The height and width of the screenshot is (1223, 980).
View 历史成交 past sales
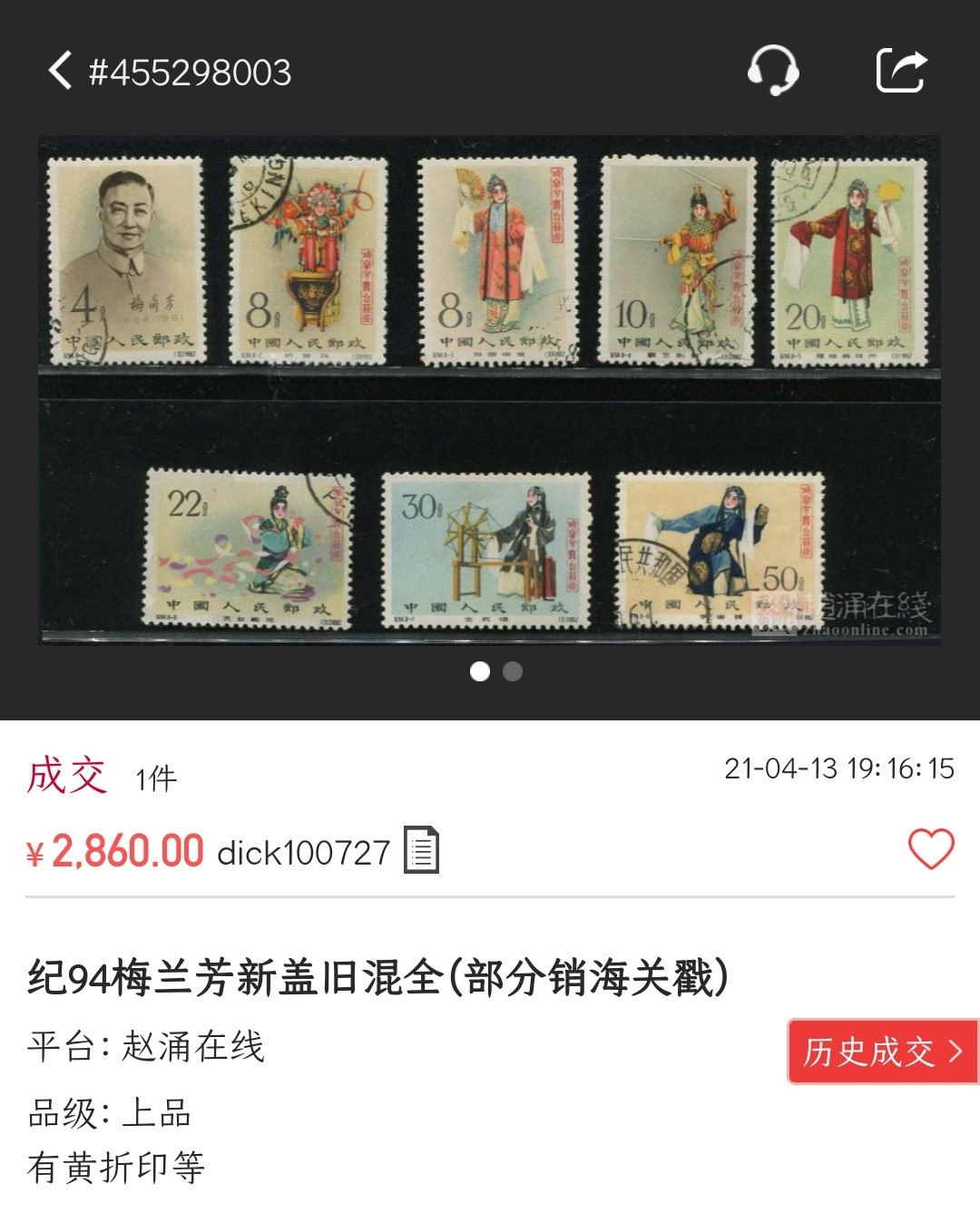[x=882, y=1052]
